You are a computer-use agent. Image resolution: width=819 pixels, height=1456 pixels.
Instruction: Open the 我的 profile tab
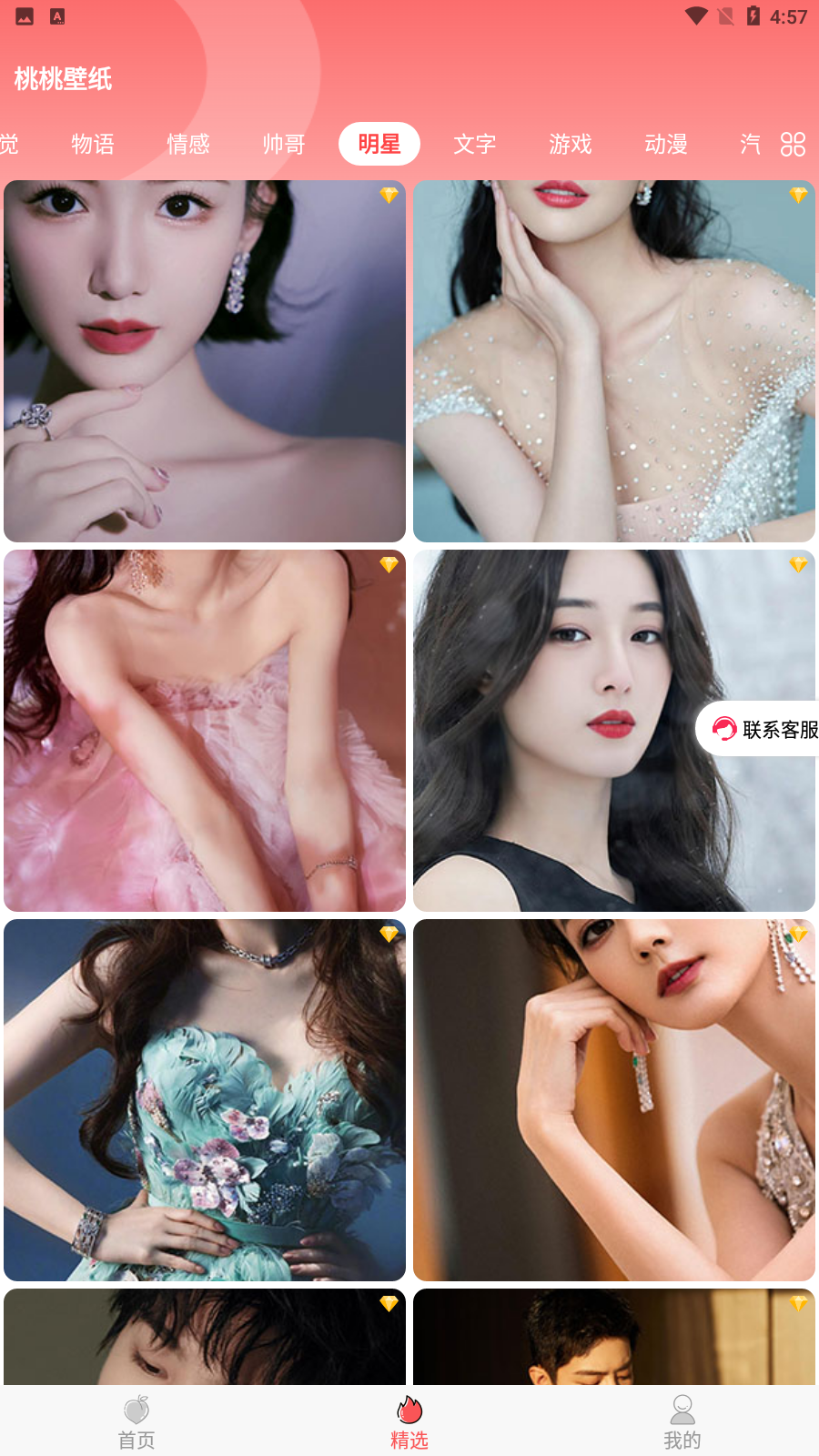[682, 1422]
